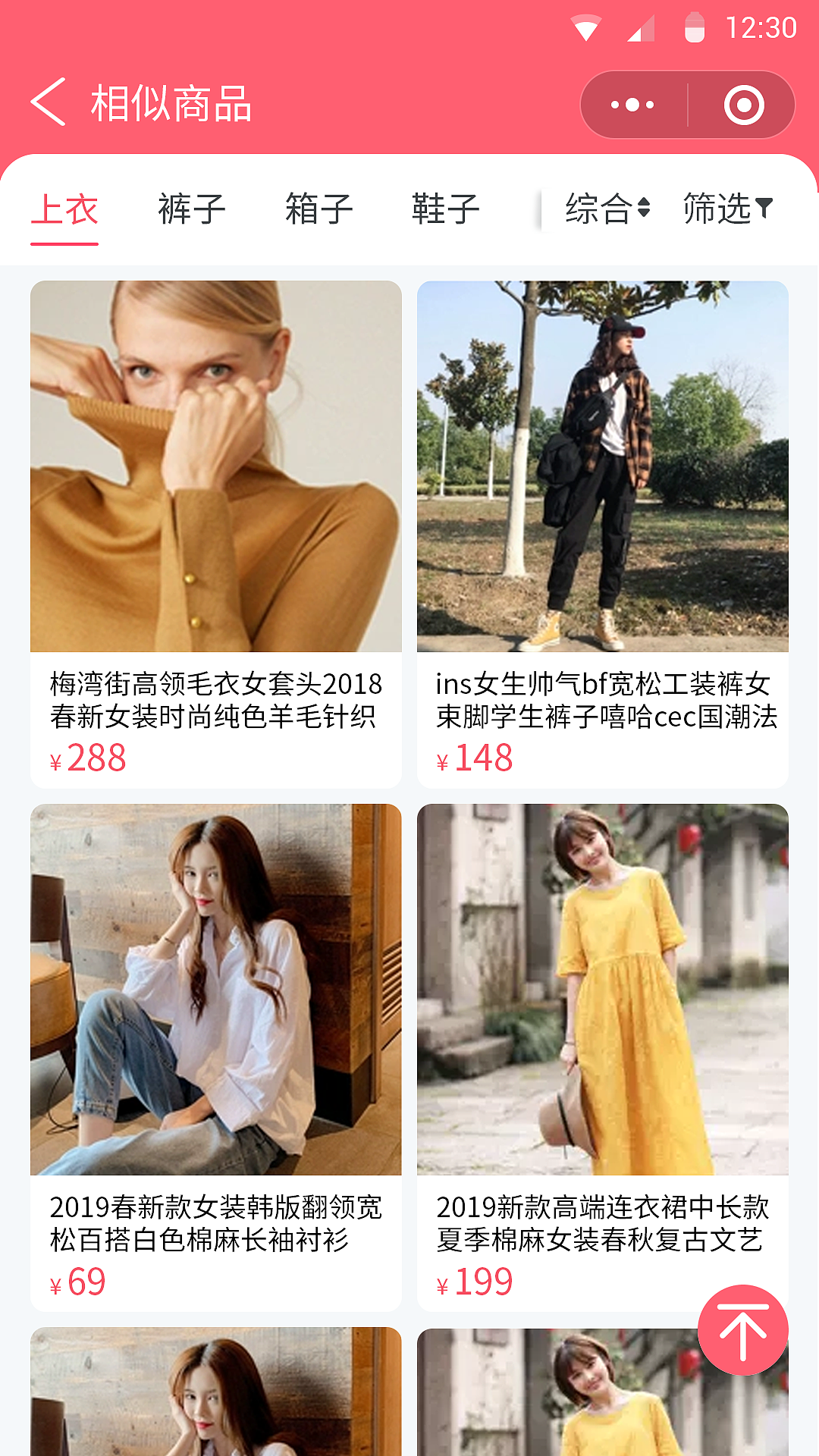The image size is (819, 1456).
Task: Select the 上衣 tab
Action: (64, 209)
